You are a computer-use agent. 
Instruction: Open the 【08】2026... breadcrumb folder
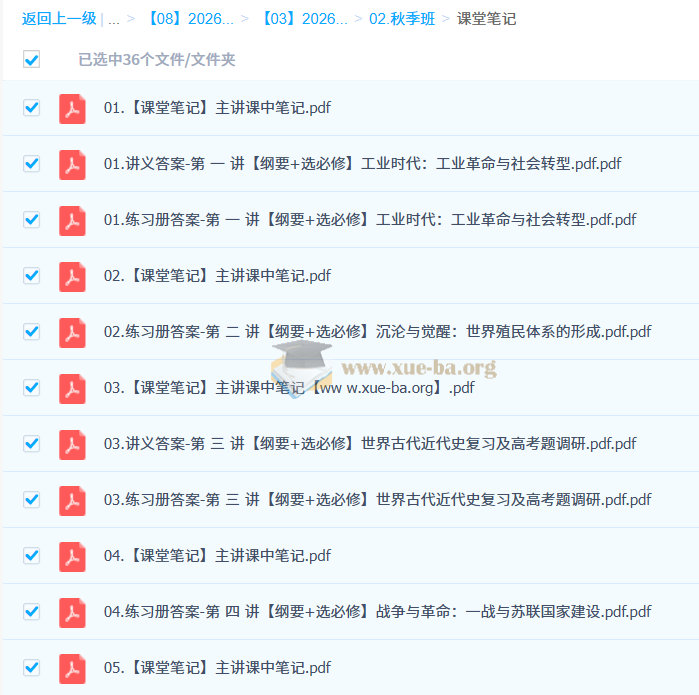click(x=190, y=19)
